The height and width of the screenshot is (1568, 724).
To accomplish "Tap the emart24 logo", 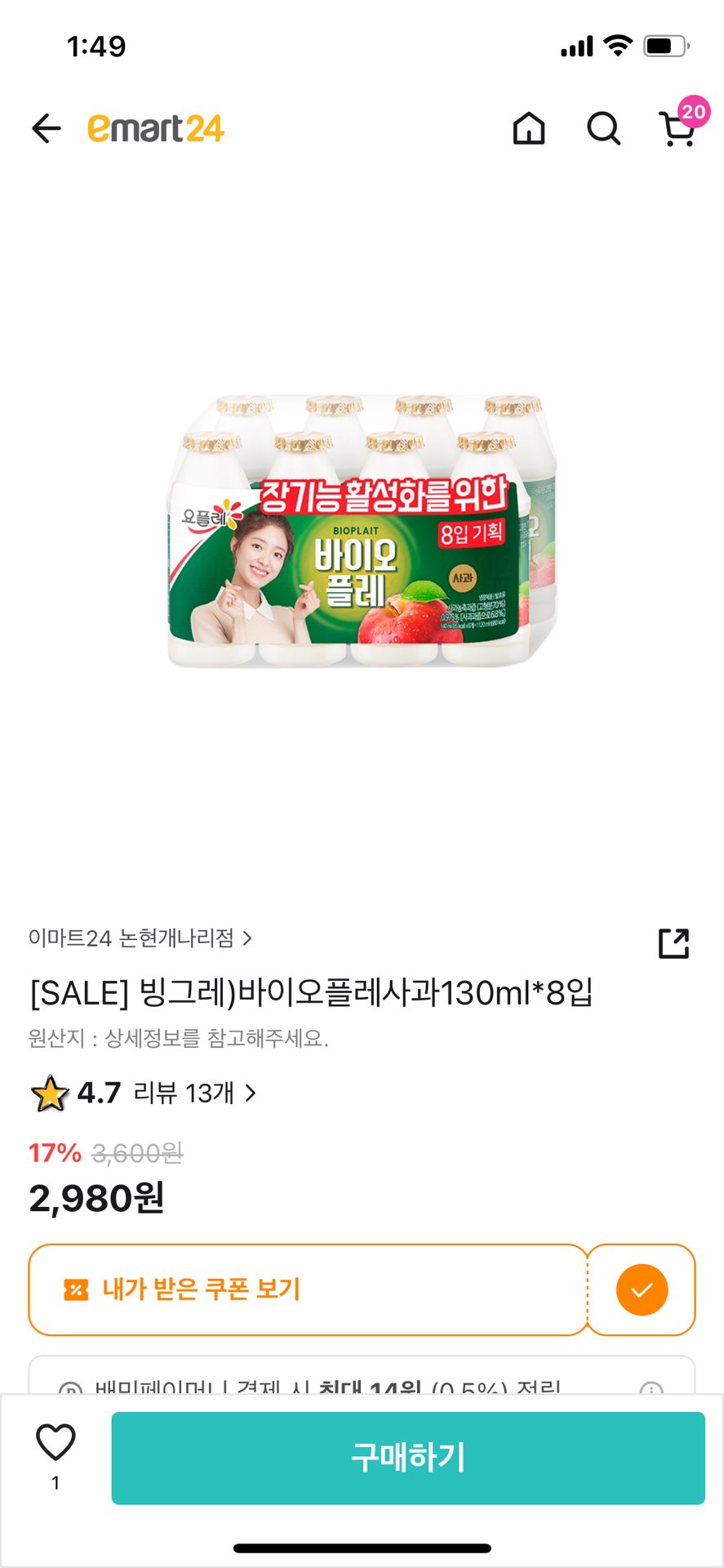I will [x=156, y=127].
